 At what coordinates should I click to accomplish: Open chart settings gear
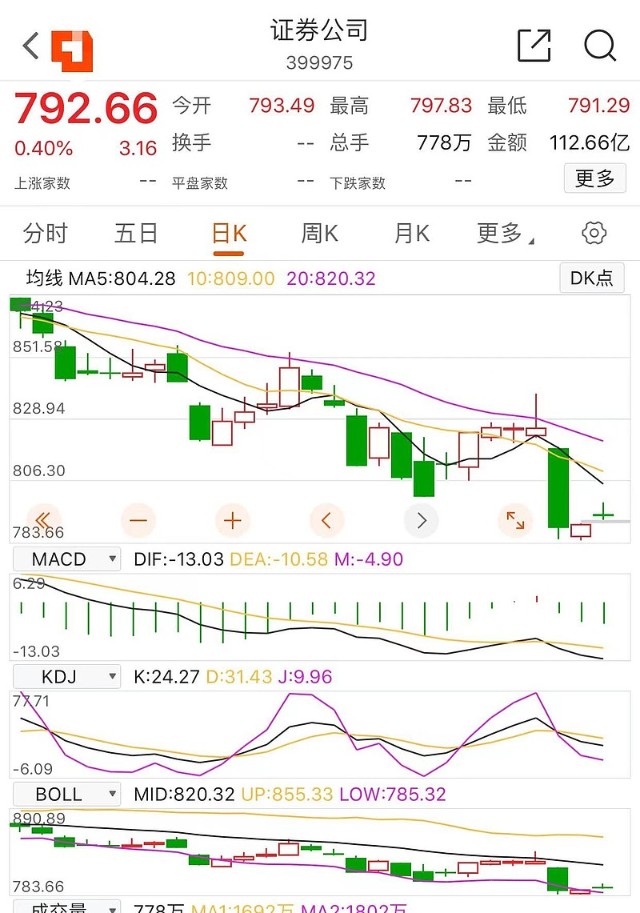594,234
